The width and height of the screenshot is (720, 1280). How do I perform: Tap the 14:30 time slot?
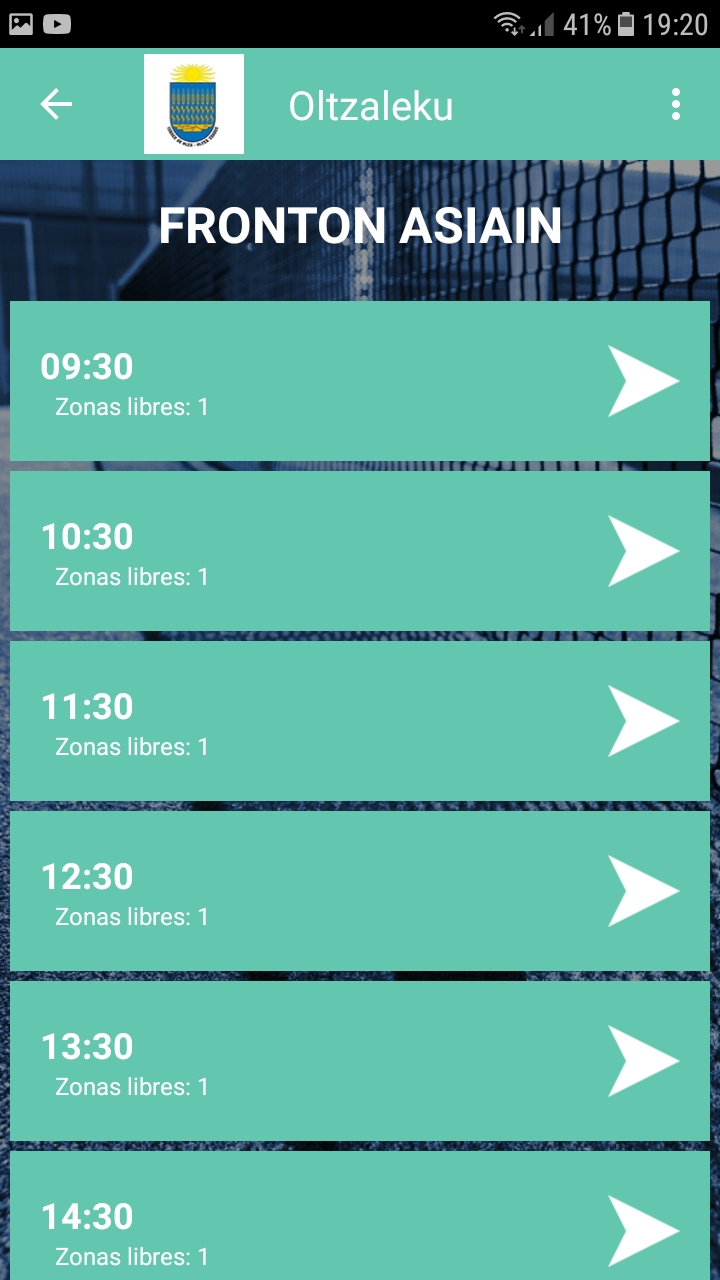click(360, 1215)
